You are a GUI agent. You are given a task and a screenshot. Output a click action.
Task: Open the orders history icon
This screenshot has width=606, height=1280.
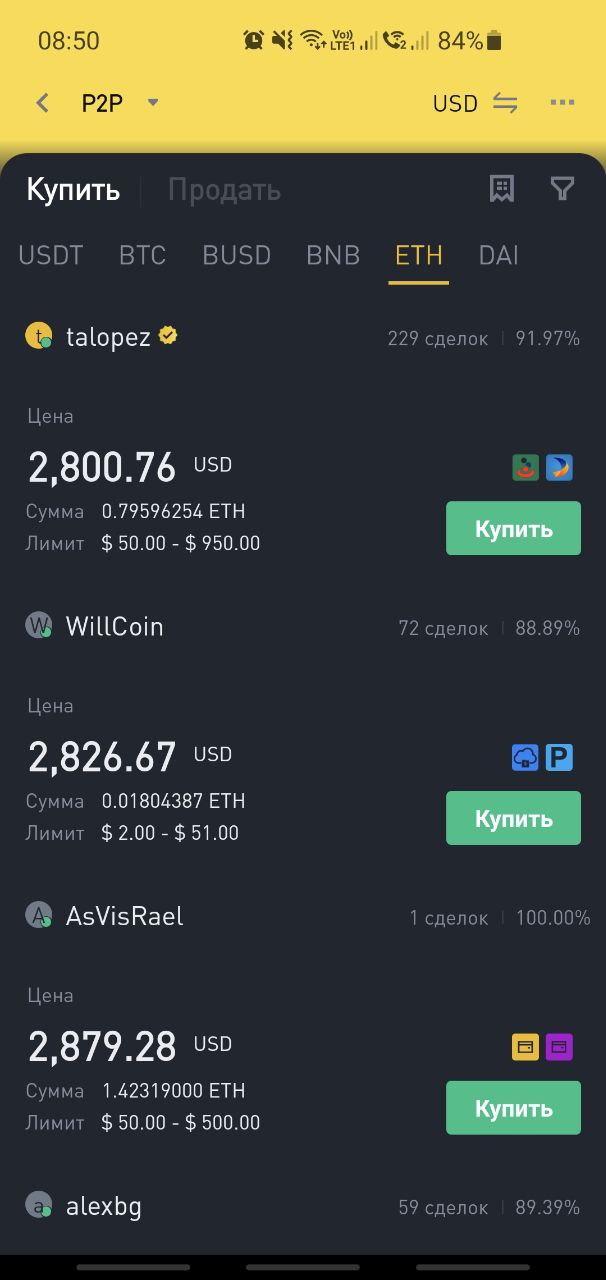[x=502, y=188]
